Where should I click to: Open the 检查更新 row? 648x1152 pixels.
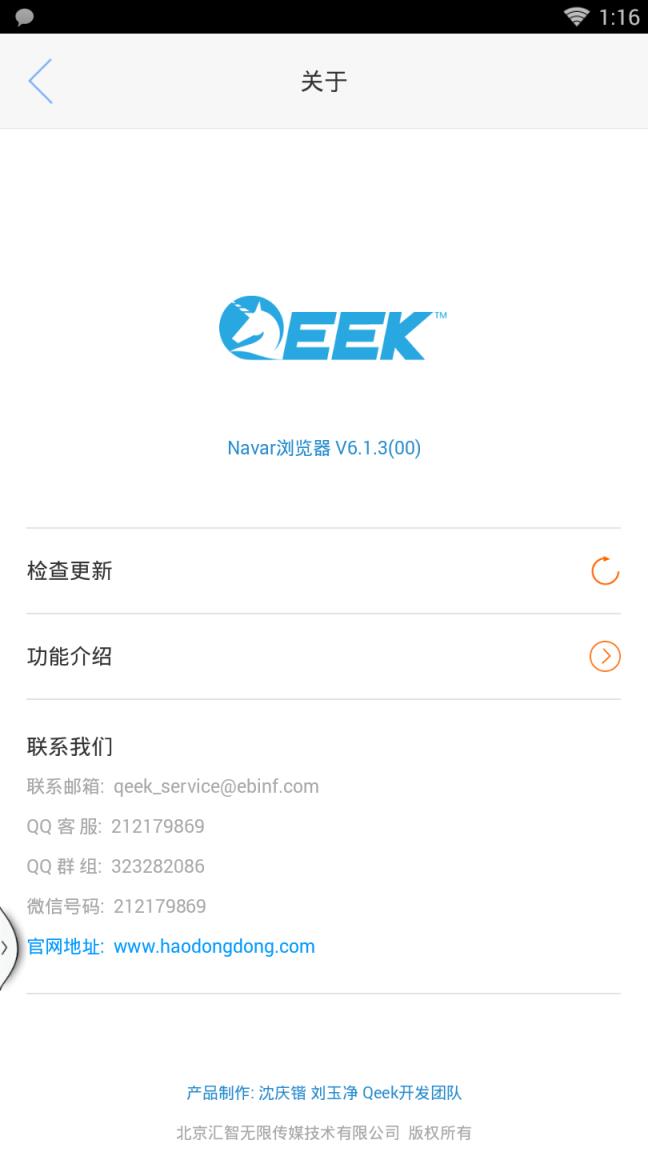click(323, 571)
